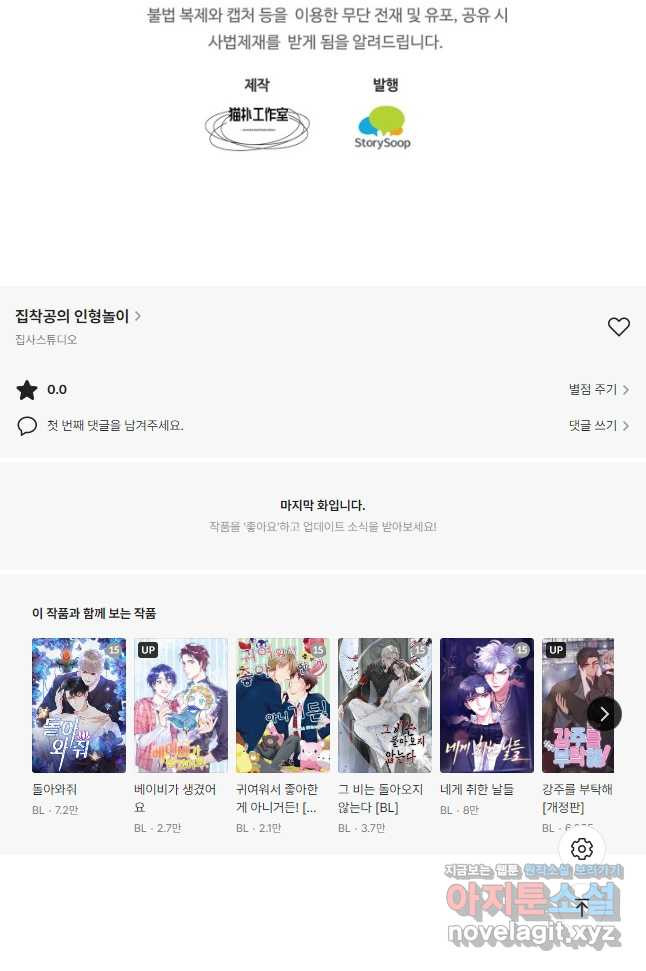The image size is (646, 971).
Task: Tap 댓글 쓰기 to write a comment
Action: click(598, 426)
